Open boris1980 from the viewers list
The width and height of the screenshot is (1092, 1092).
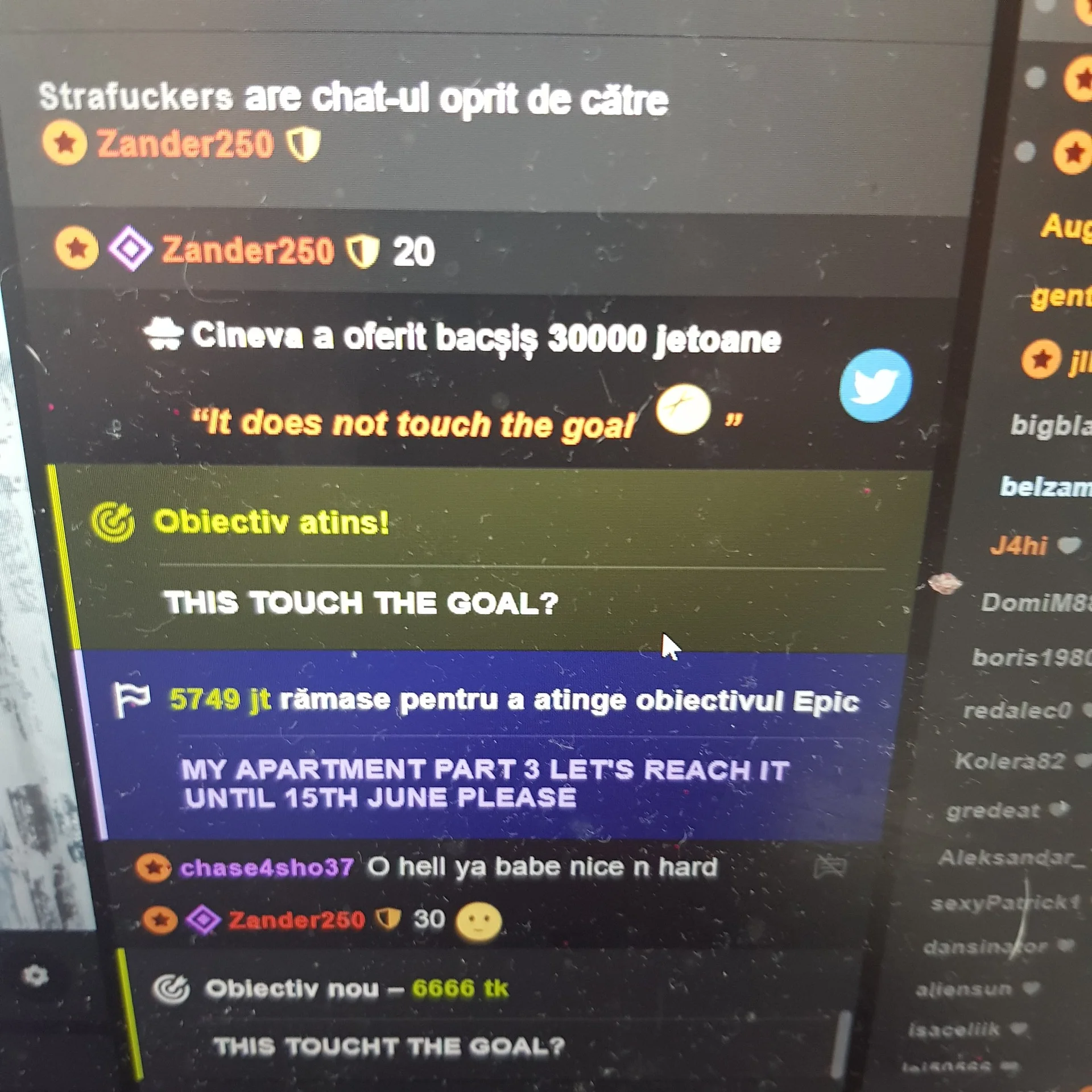(x=1031, y=657)
